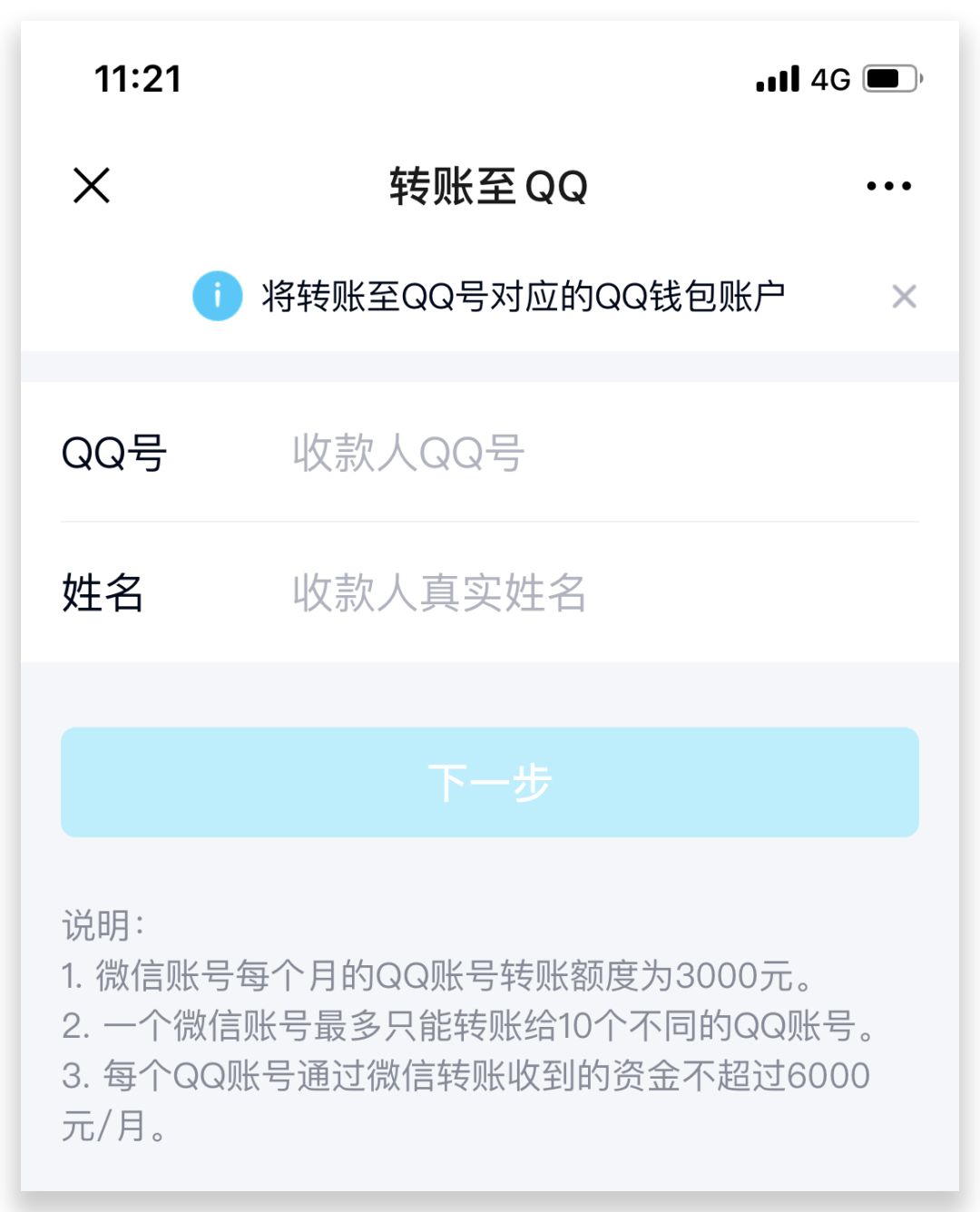
Task: Click the blue info icon in the notice banner
Action: pyautogui.click(x=216, y=295)
